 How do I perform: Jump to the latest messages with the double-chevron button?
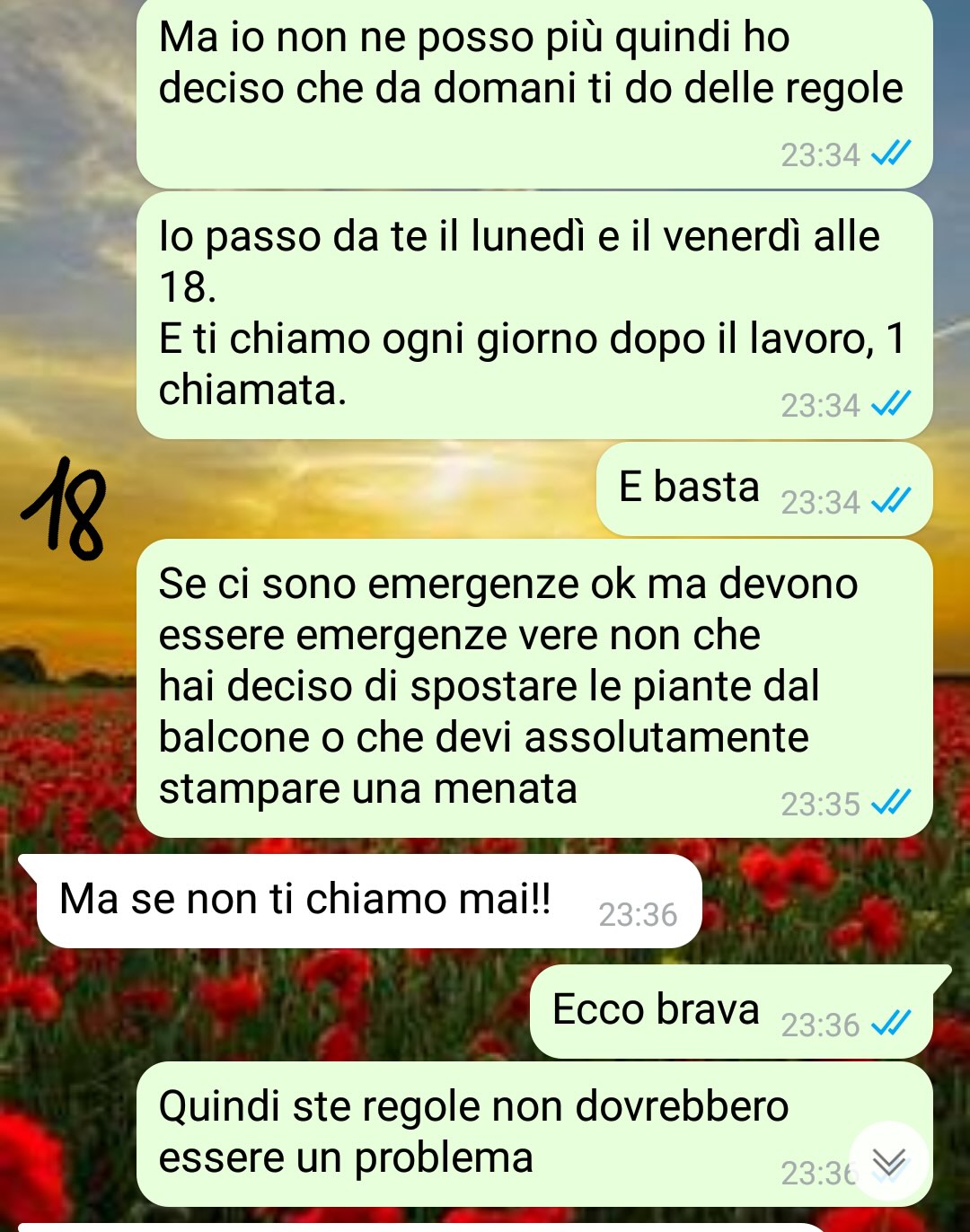pos(888,1161)
